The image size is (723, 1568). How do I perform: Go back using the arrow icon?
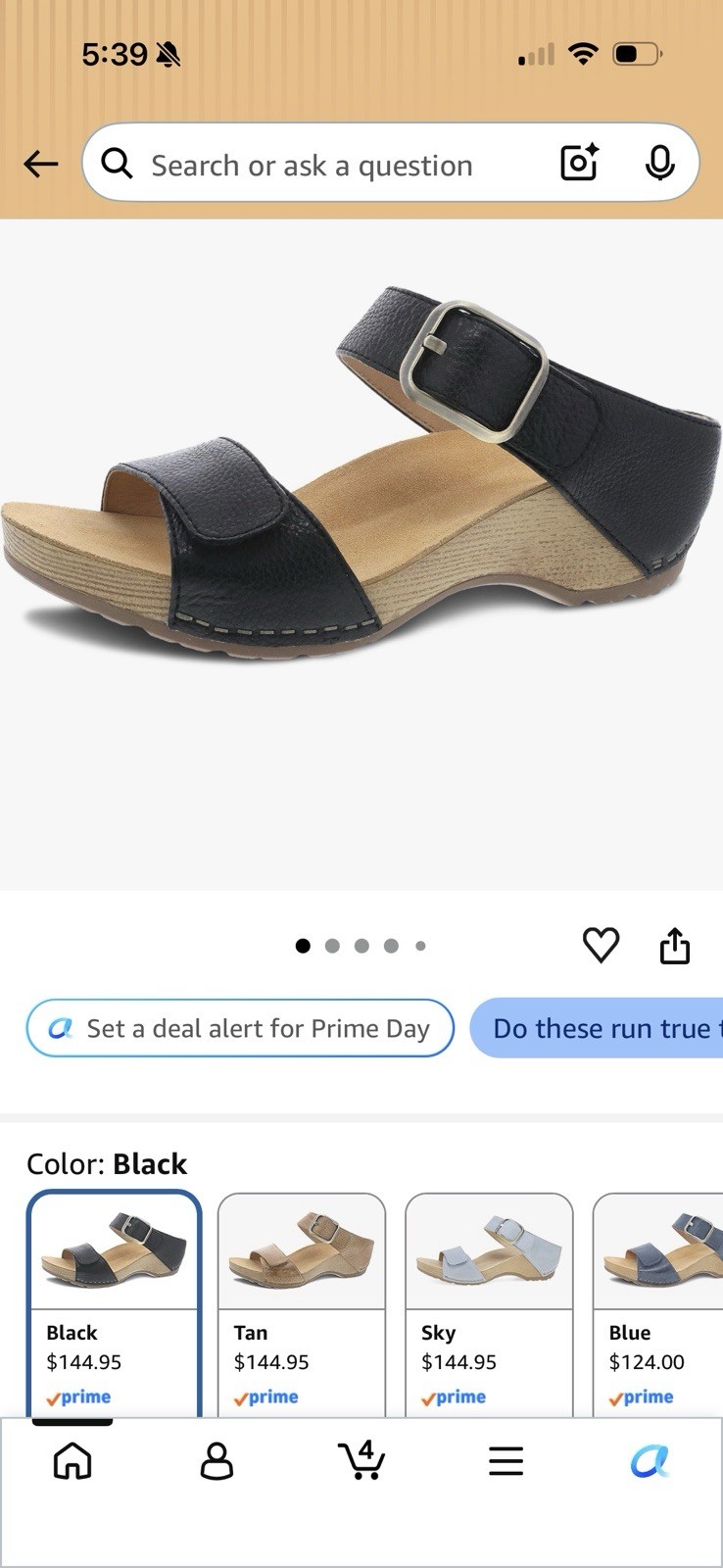point(41,164)
